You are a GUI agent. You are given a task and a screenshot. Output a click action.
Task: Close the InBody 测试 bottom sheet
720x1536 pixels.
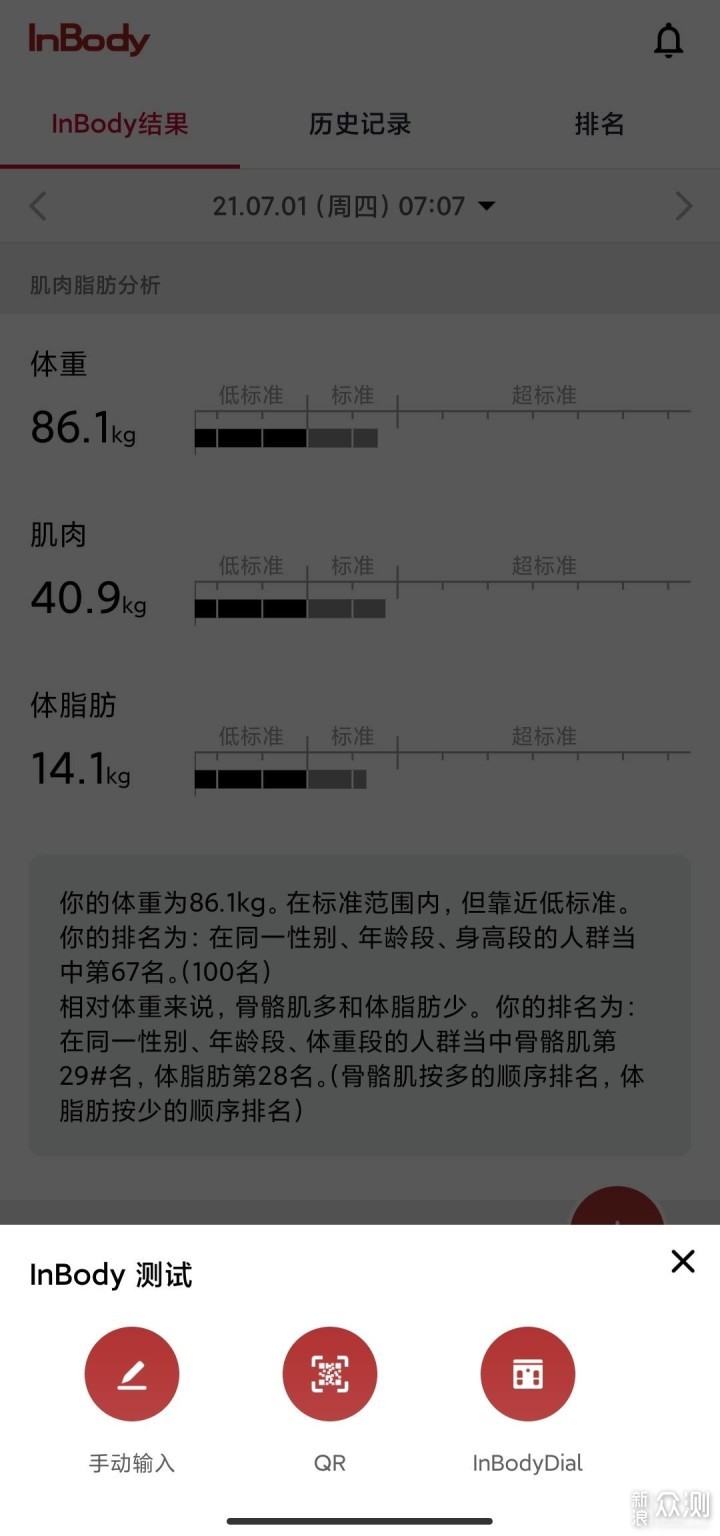(x=683, y=1261)
